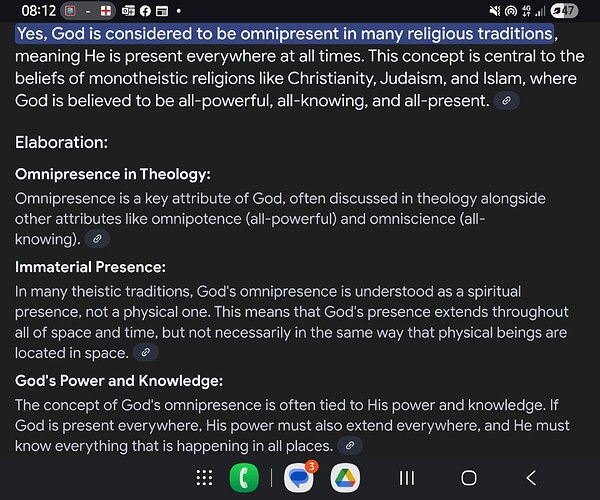Open source link after the all-present paragraph

pyautogui.click(x=507, y=101)
